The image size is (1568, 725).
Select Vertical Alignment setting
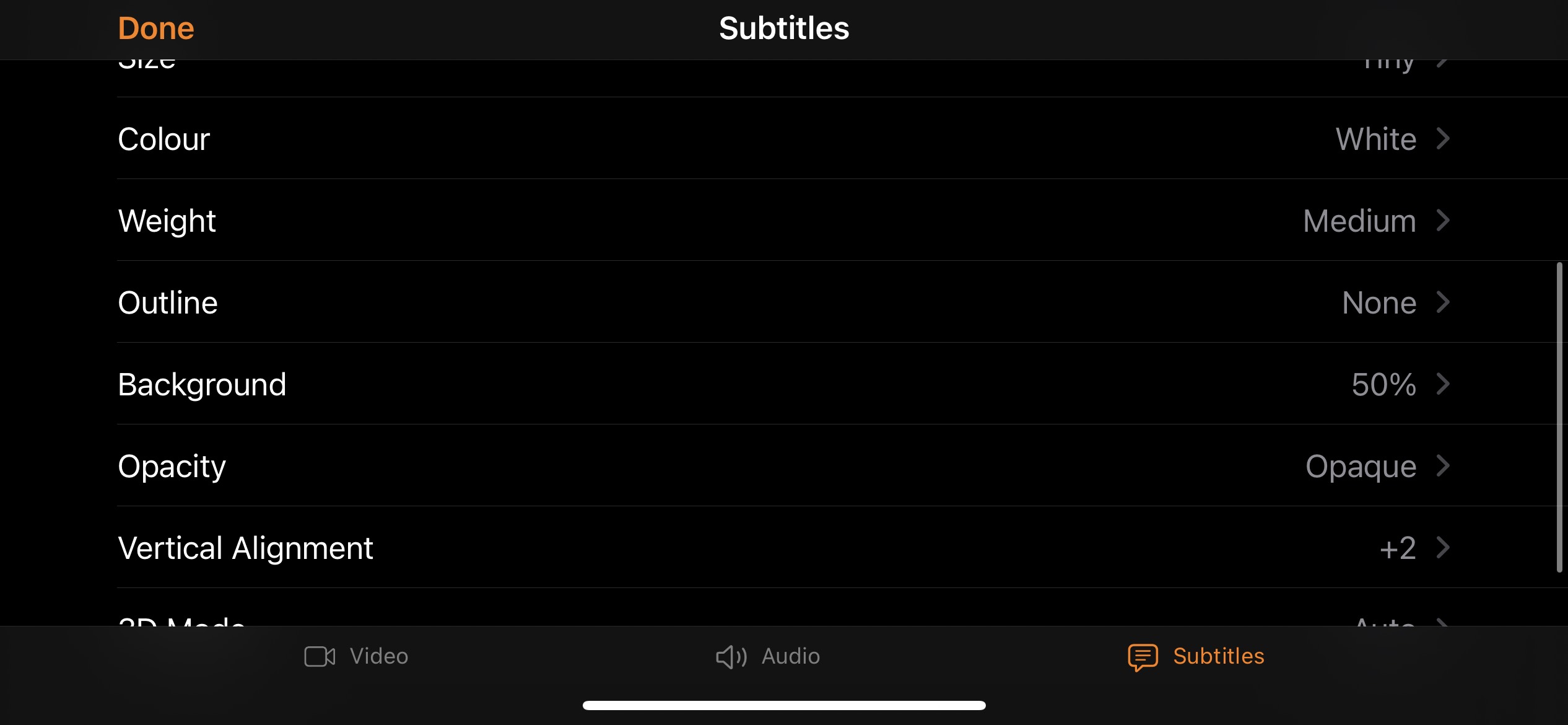click(784, 548)
